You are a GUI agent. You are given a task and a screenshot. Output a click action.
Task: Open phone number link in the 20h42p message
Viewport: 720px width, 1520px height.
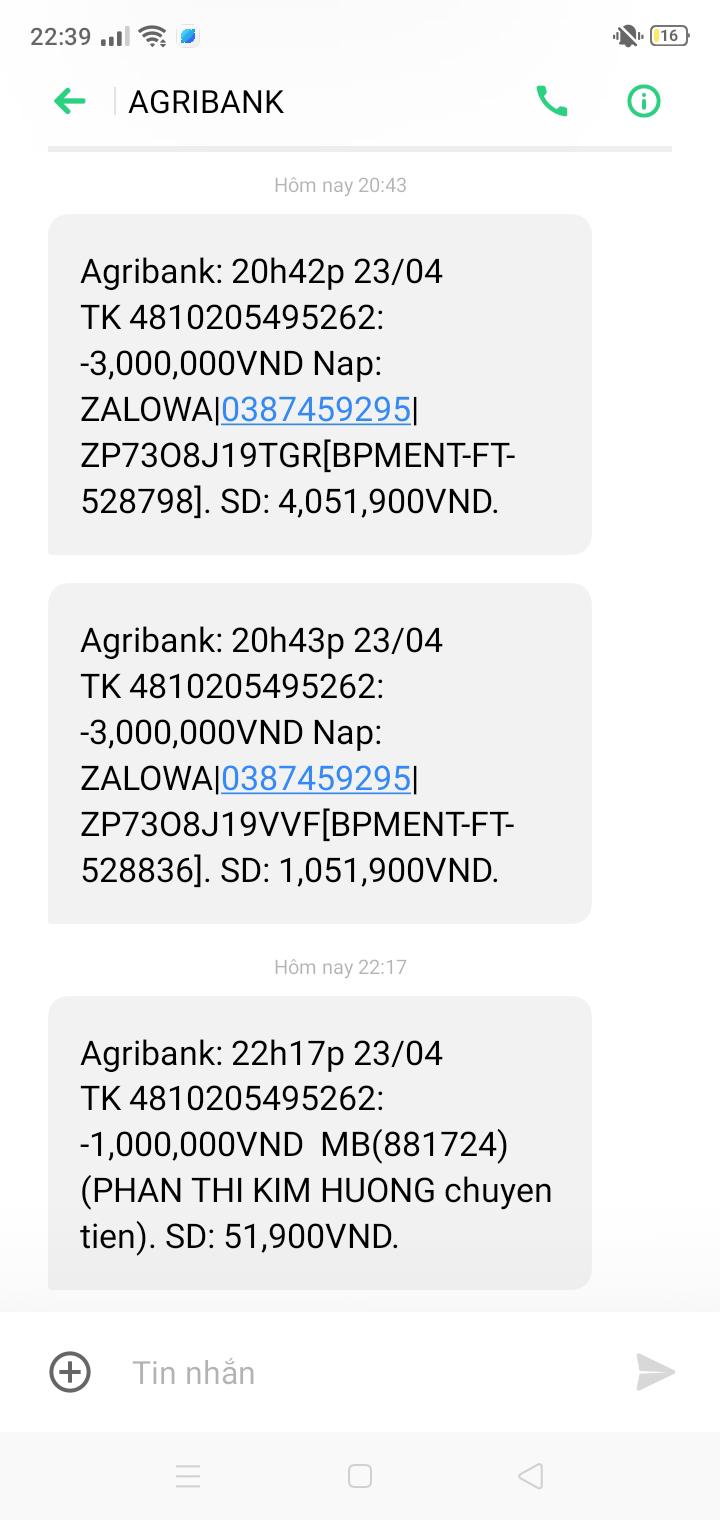(x=316, y=409)
